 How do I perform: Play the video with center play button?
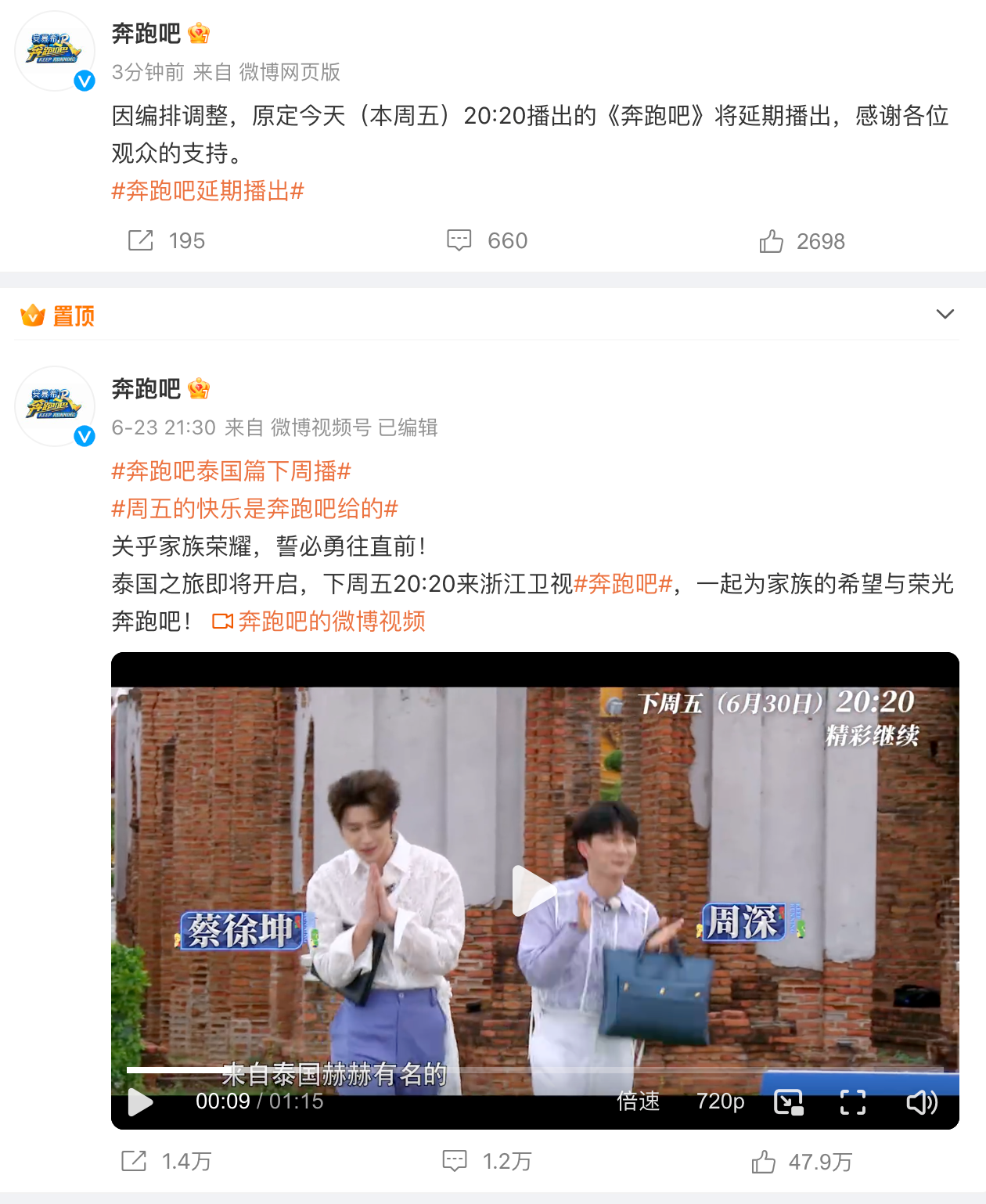point(534,891)
